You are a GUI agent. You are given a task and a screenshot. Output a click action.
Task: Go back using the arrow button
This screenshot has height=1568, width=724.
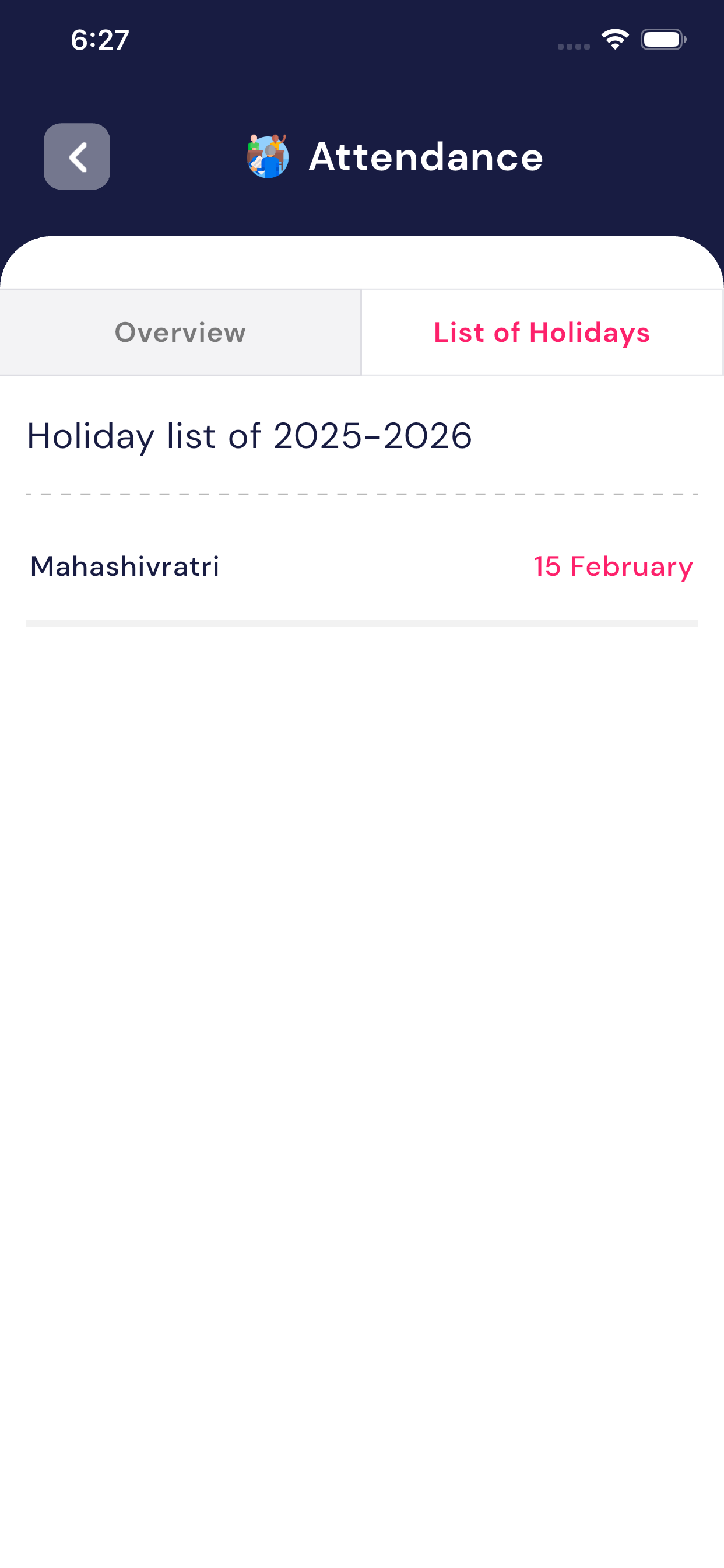77,156
